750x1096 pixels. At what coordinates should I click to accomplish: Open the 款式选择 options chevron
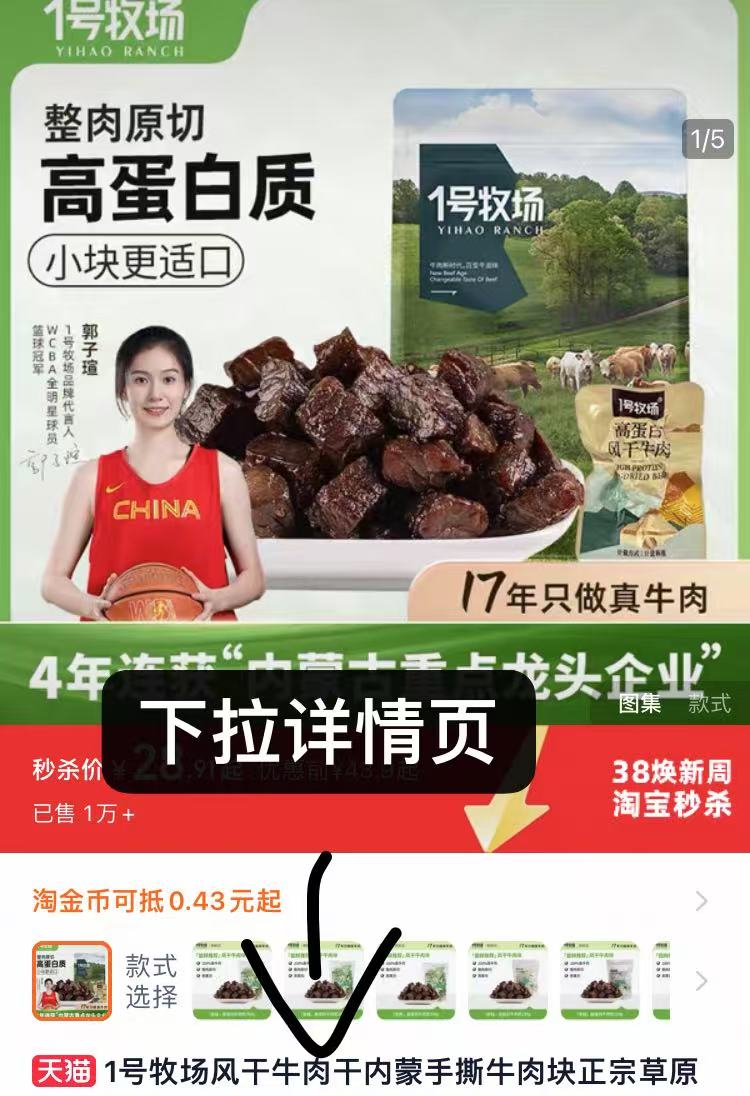tap(702, 980)
